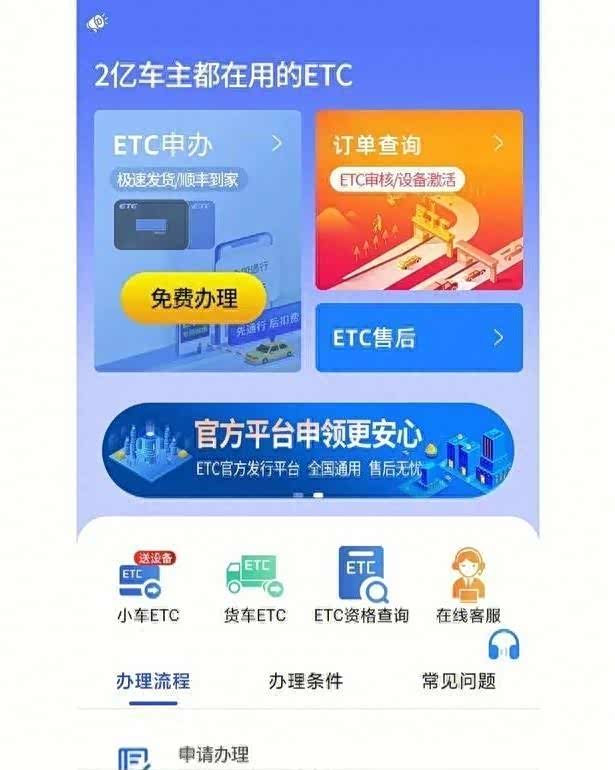Tap the floating headset support icon
The width and height of the screenshot is (615, 770).
pyautogui.click(x=504, y=646)
